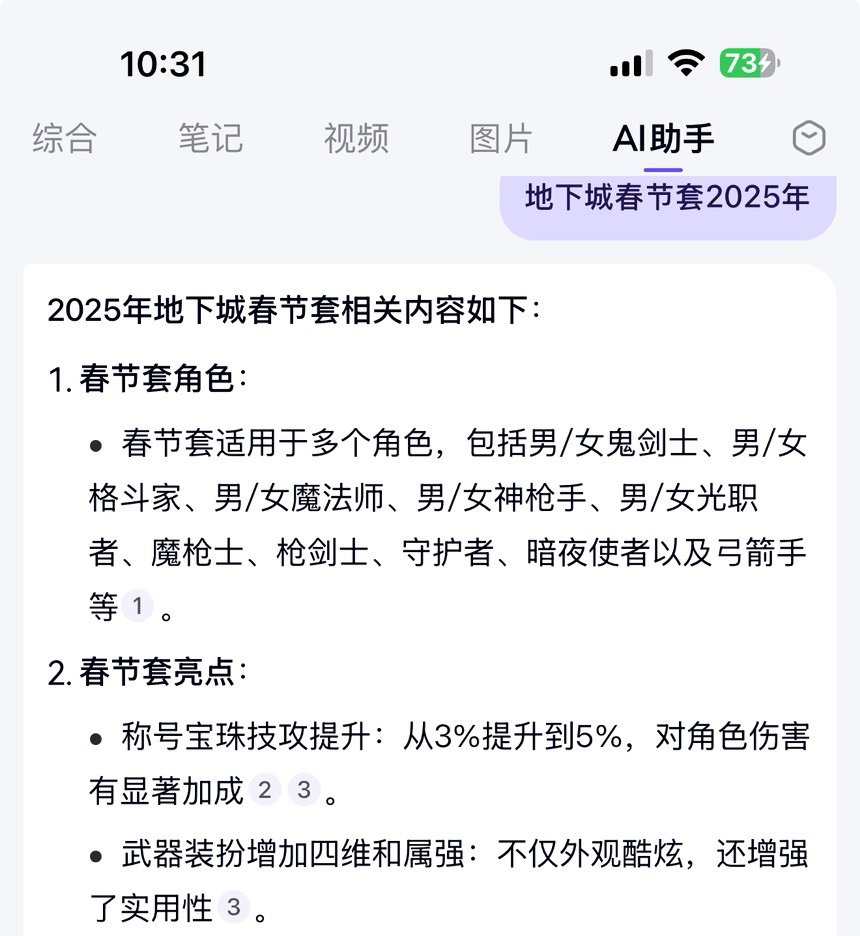Open the filter icon beside AI助手

click(809, 139)
